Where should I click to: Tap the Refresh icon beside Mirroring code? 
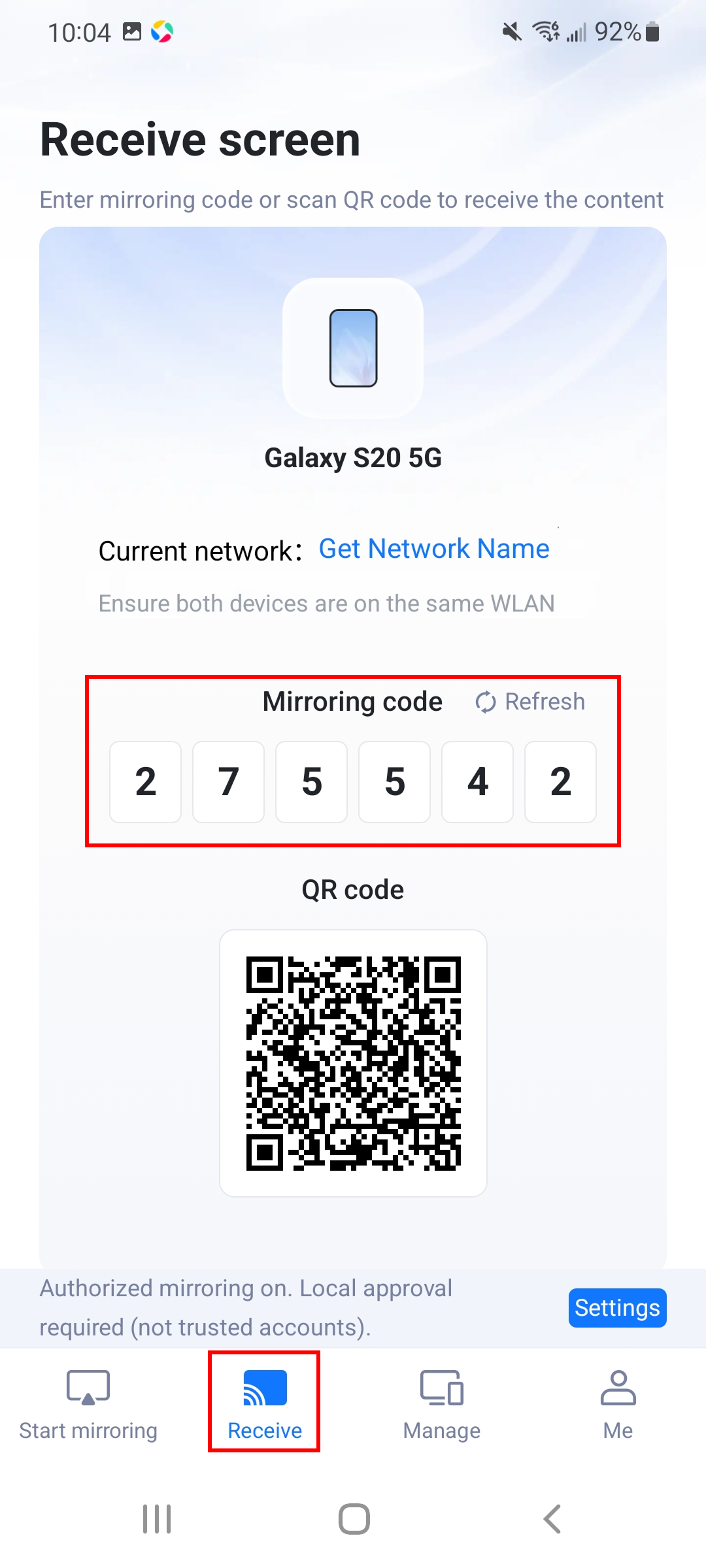[485, 701]
